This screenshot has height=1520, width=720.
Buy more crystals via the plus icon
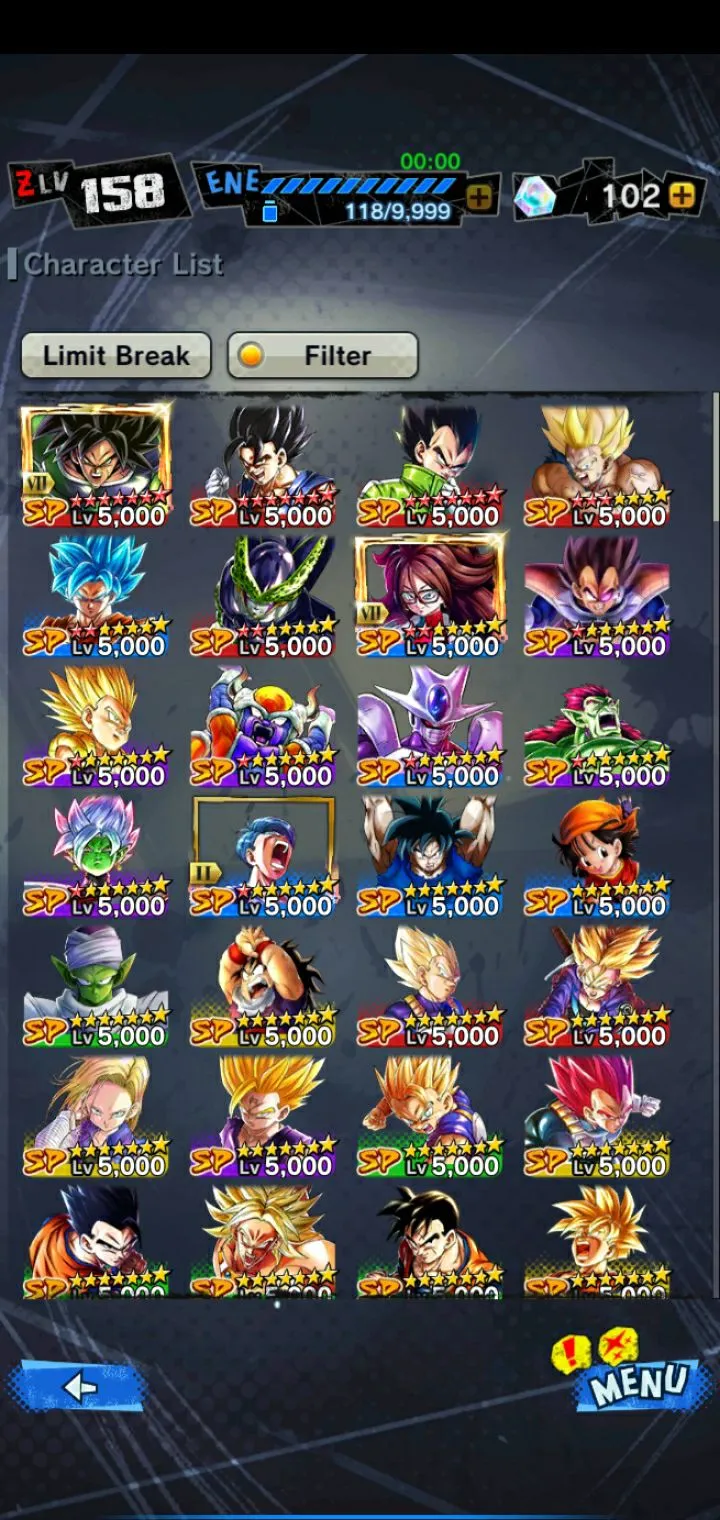pos(682,195)
